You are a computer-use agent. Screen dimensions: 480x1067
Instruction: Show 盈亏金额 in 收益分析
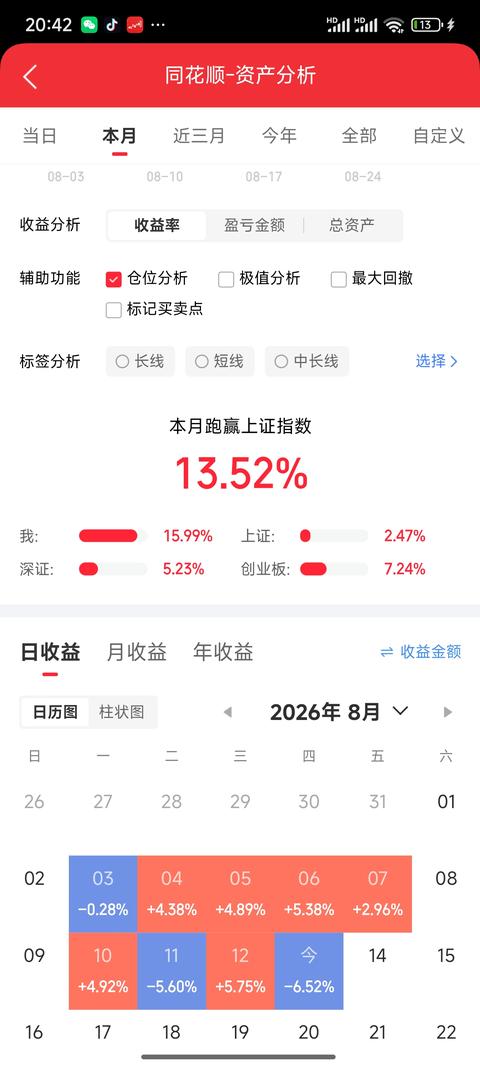coord(255,225)
